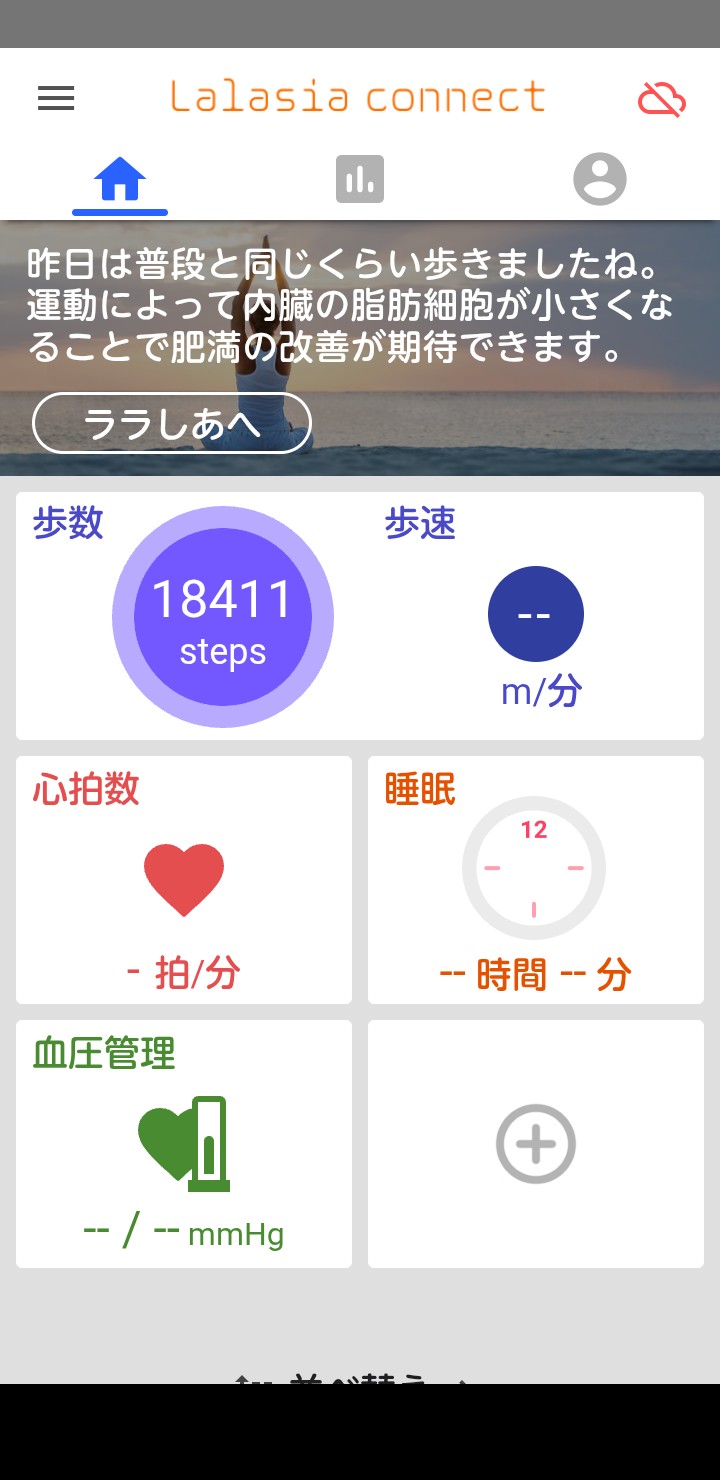Open the 歩速 walking speed circle
720x1480 pixels.
click(536, 614)
